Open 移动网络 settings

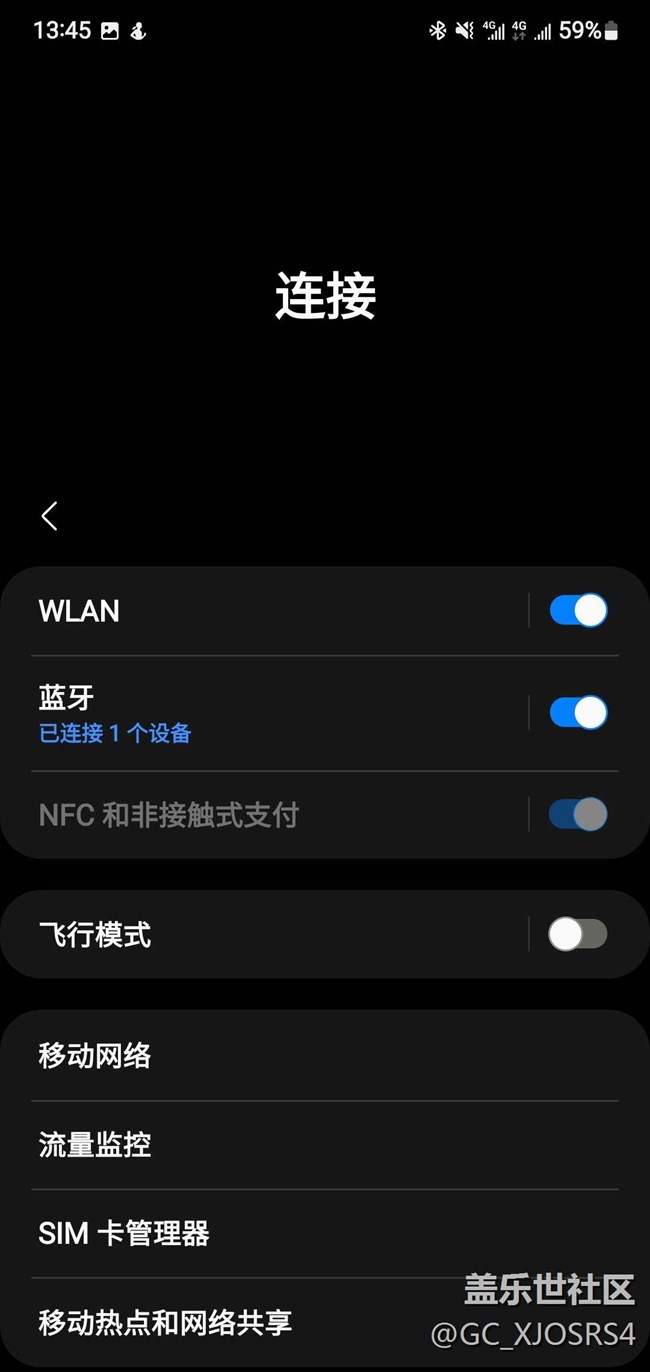click(300, 1056)
